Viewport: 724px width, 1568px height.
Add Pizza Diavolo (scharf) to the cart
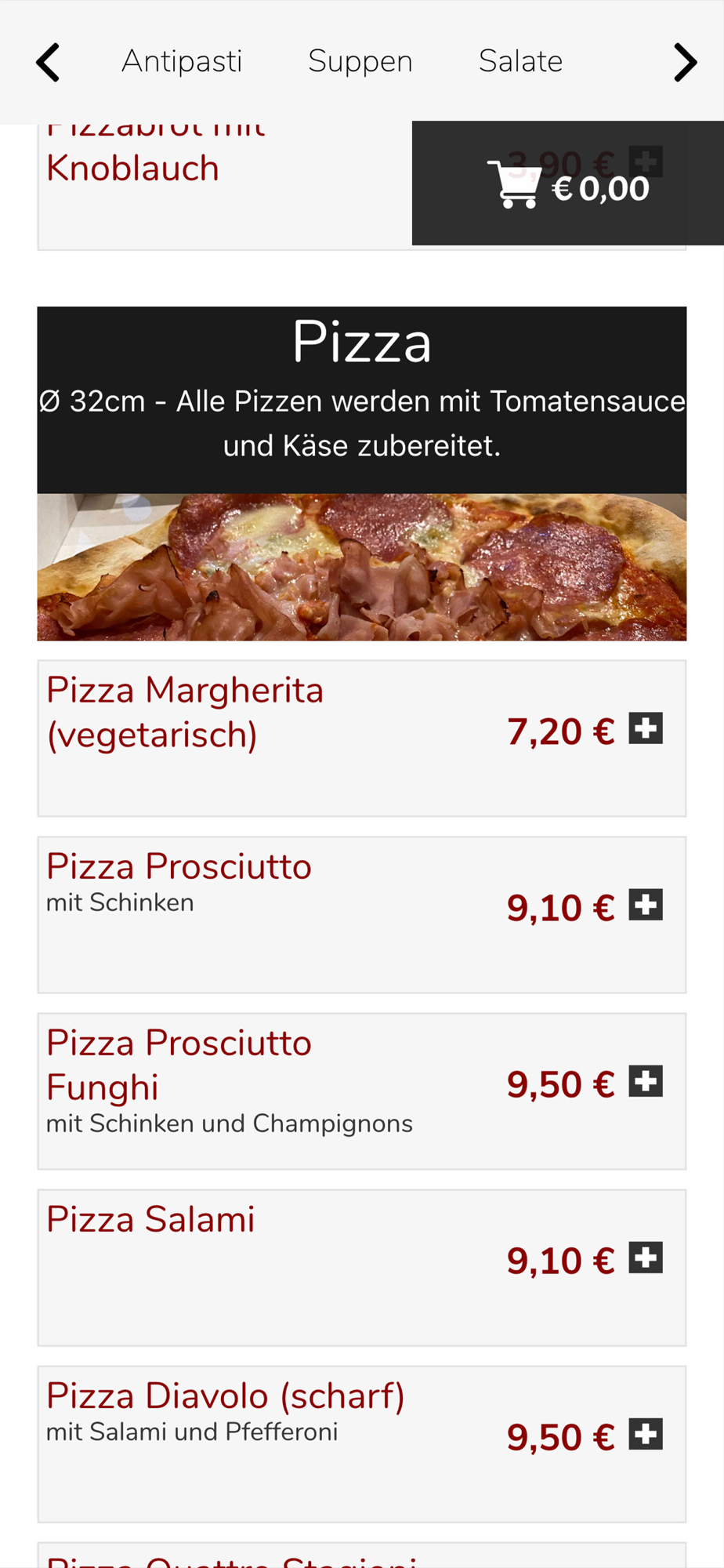tap(646, 1434)
